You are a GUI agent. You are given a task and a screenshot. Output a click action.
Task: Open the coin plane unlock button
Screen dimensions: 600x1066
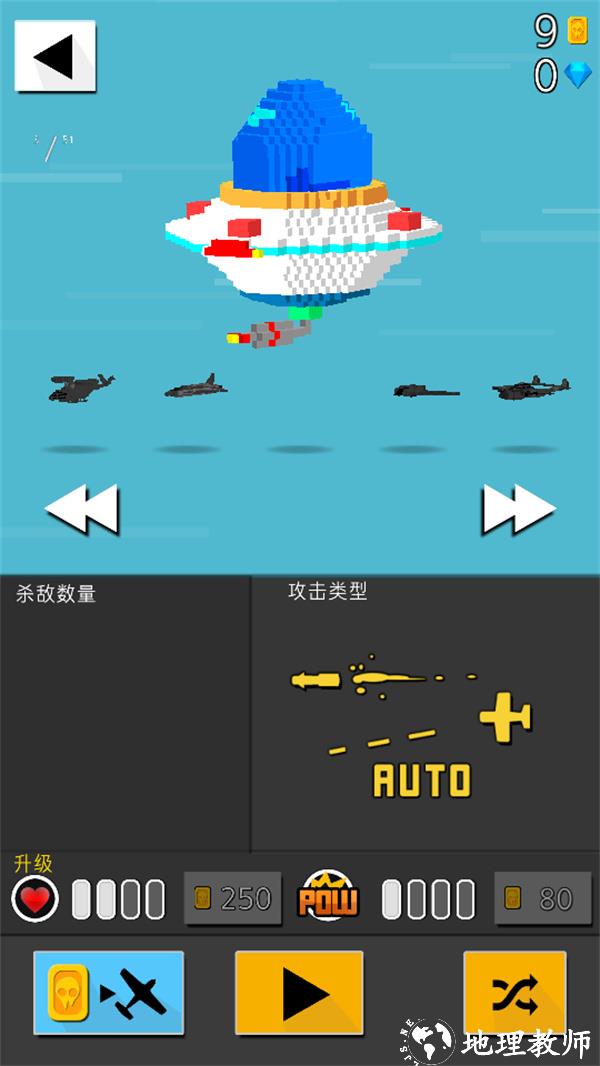point(109,992)
